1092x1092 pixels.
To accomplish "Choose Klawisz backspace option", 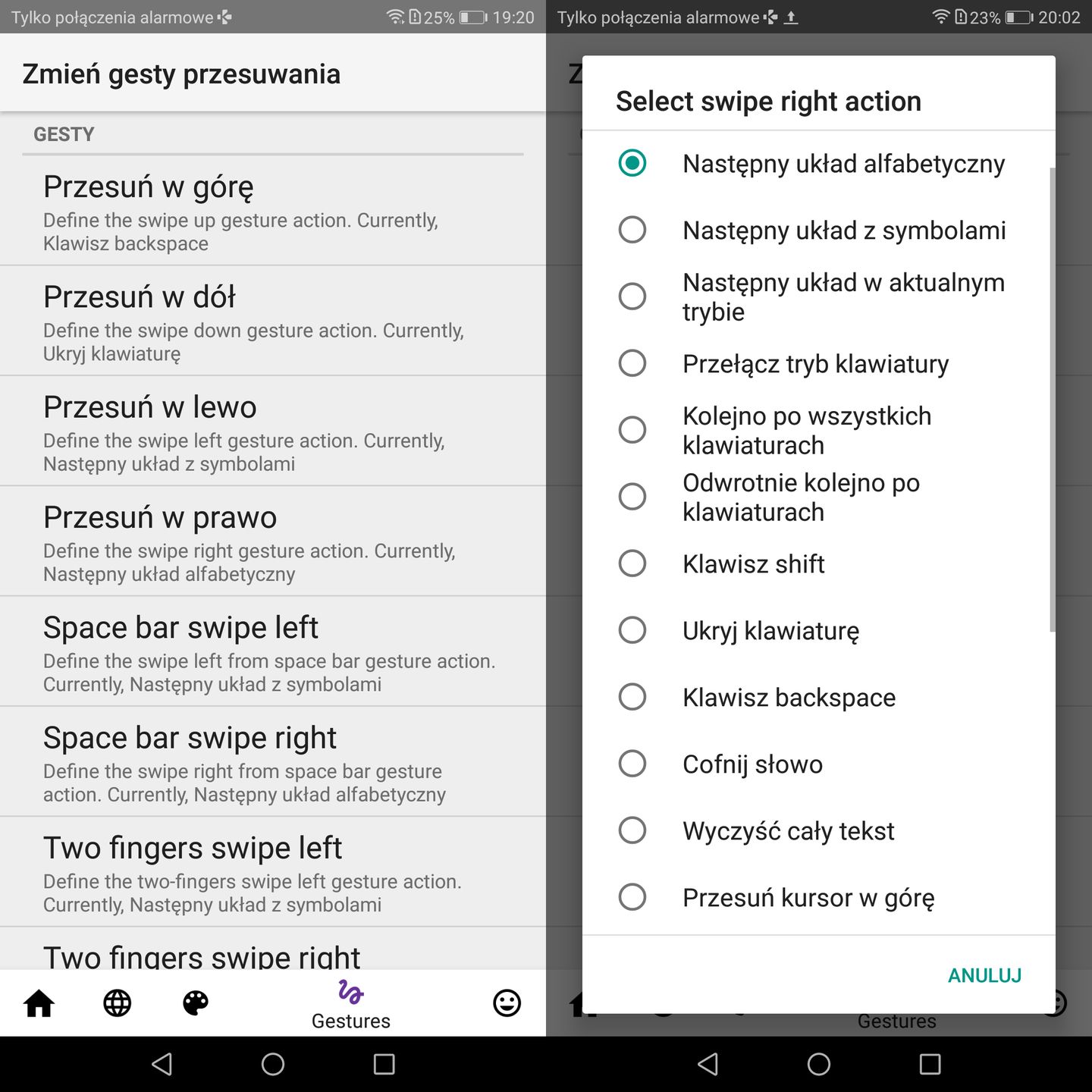I will [817, 697].
